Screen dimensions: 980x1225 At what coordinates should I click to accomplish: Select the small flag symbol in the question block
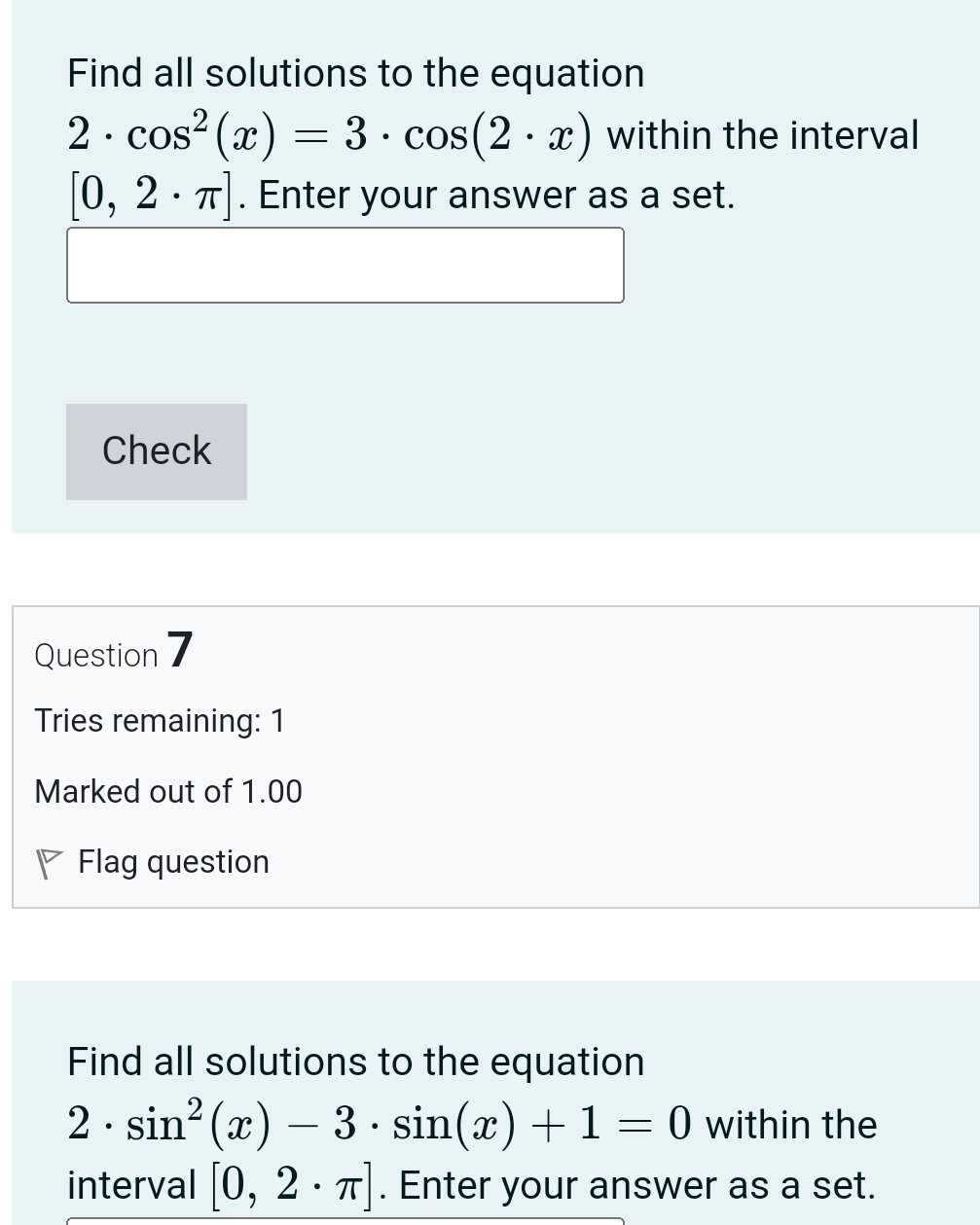click(x=48, y=861)
